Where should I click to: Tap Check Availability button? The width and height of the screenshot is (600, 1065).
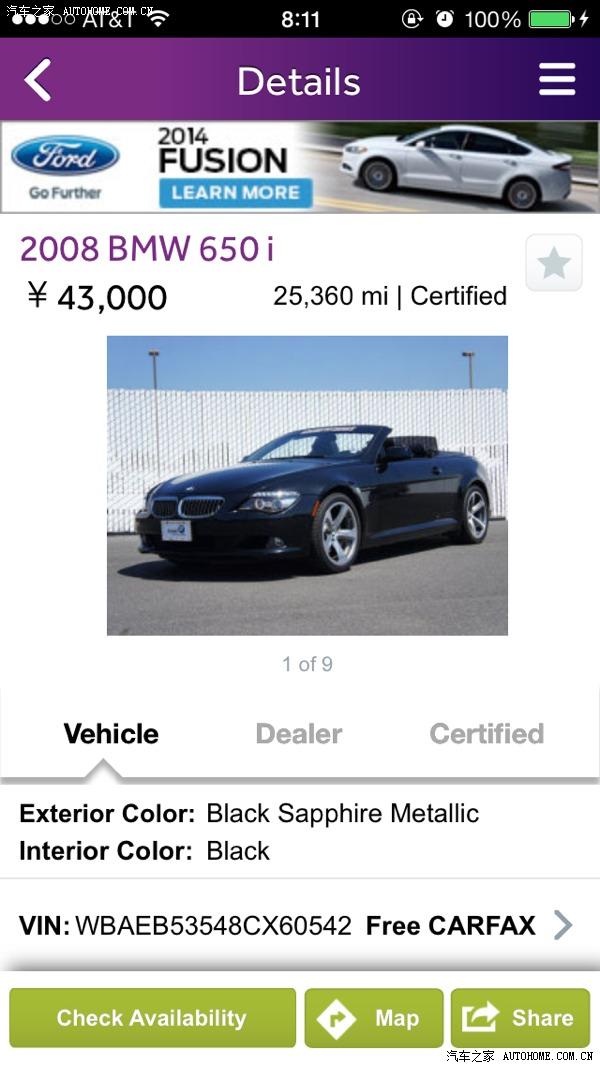152,1018
